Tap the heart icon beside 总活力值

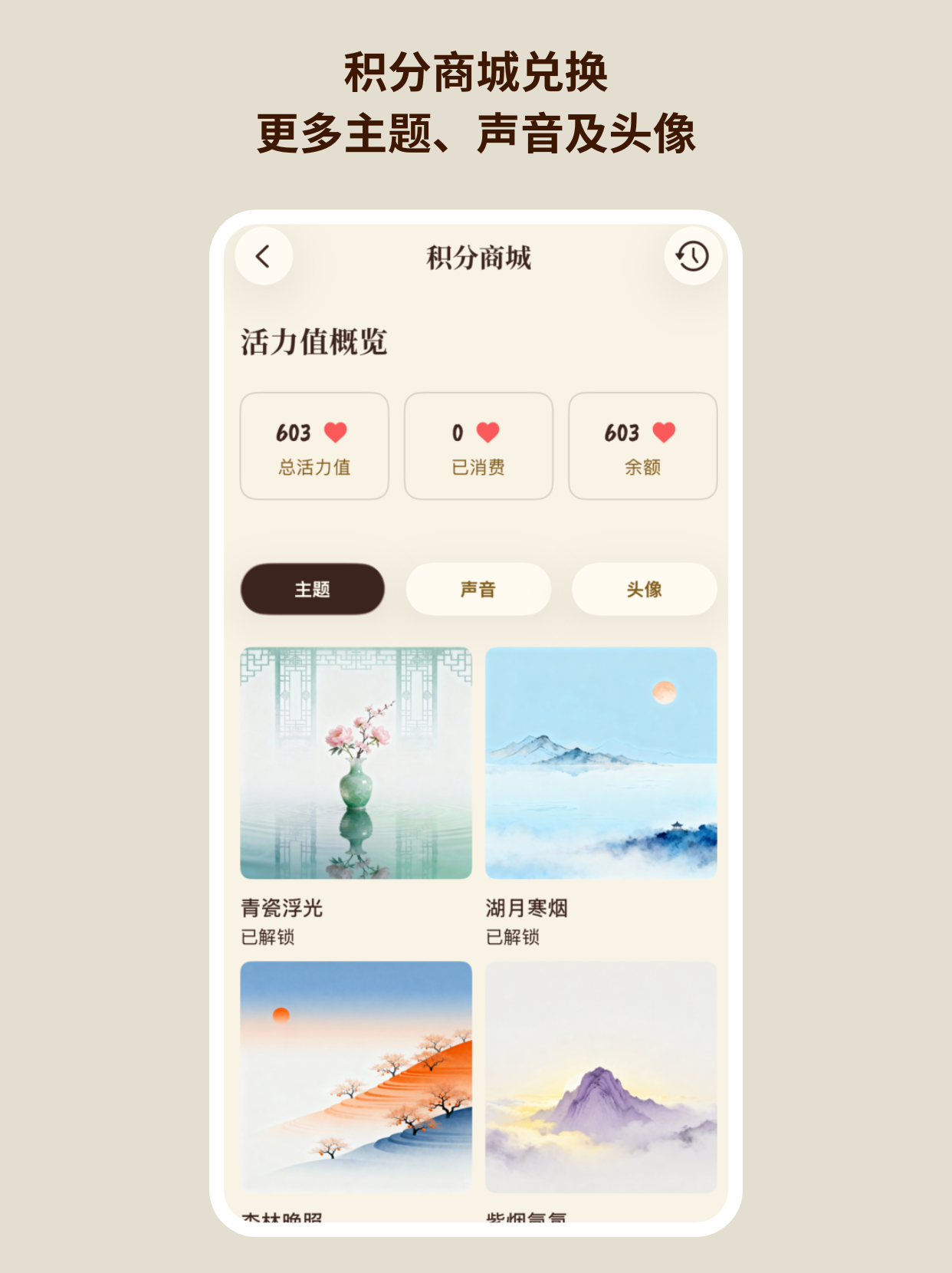click(334, 433)
